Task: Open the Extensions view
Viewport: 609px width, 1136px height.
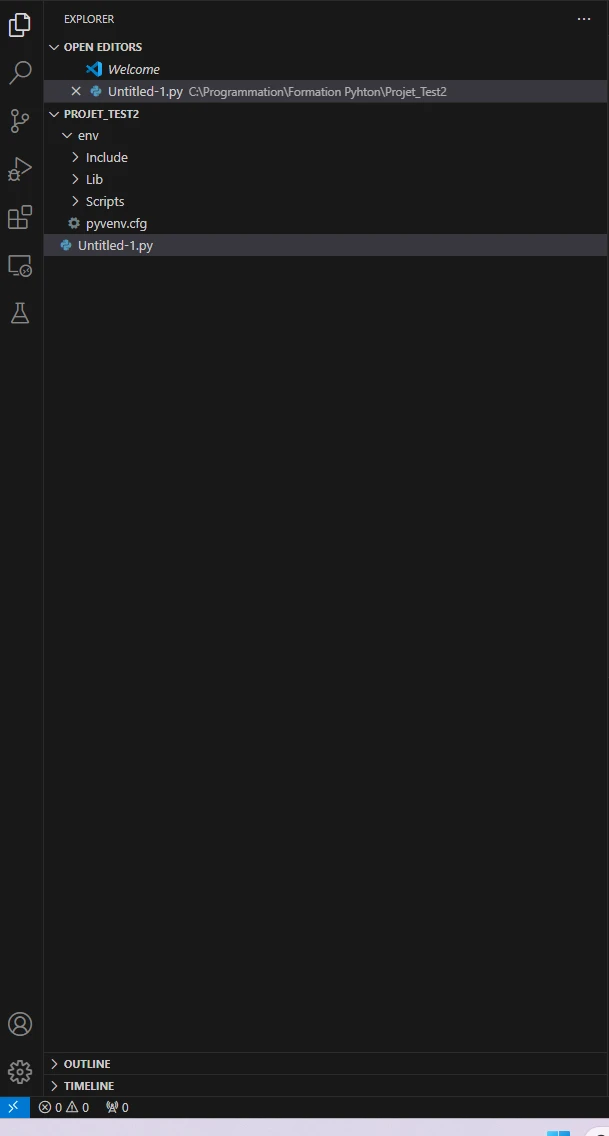Action: (20, 217)
